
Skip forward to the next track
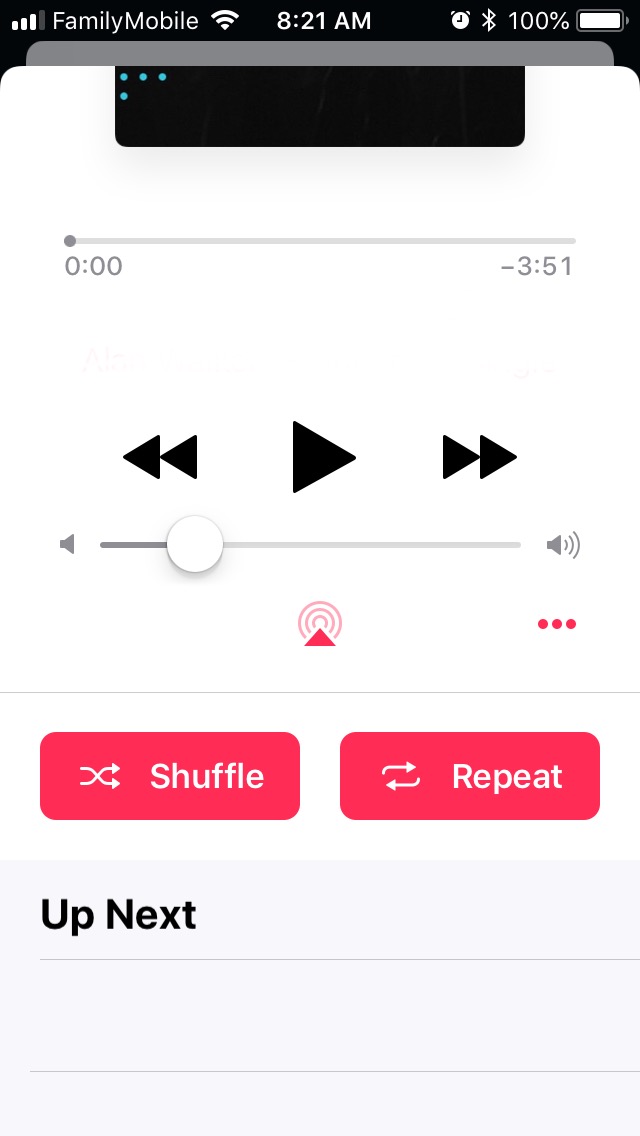tap(480, 457)
